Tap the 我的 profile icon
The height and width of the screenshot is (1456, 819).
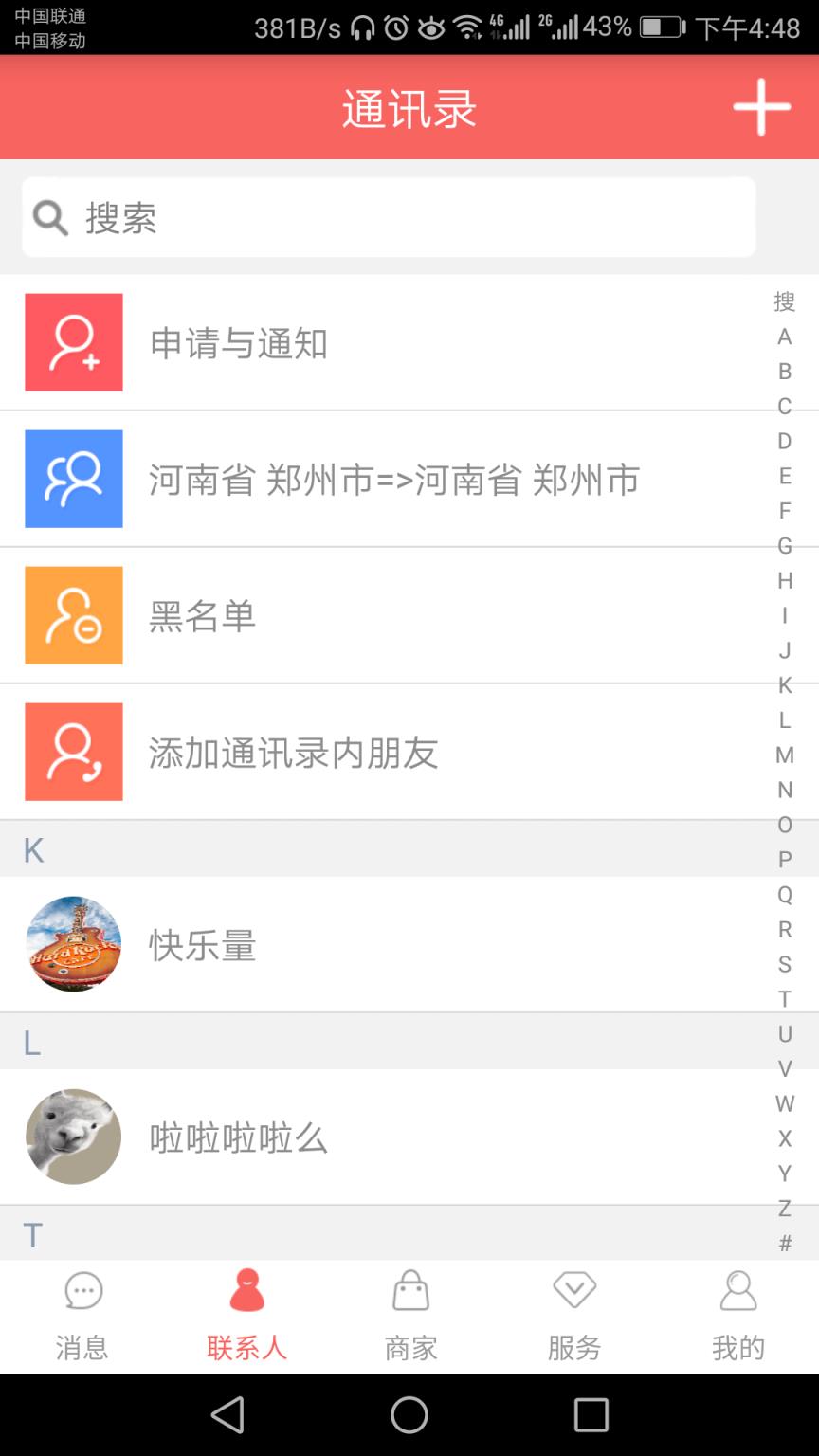pos(737,1291)
